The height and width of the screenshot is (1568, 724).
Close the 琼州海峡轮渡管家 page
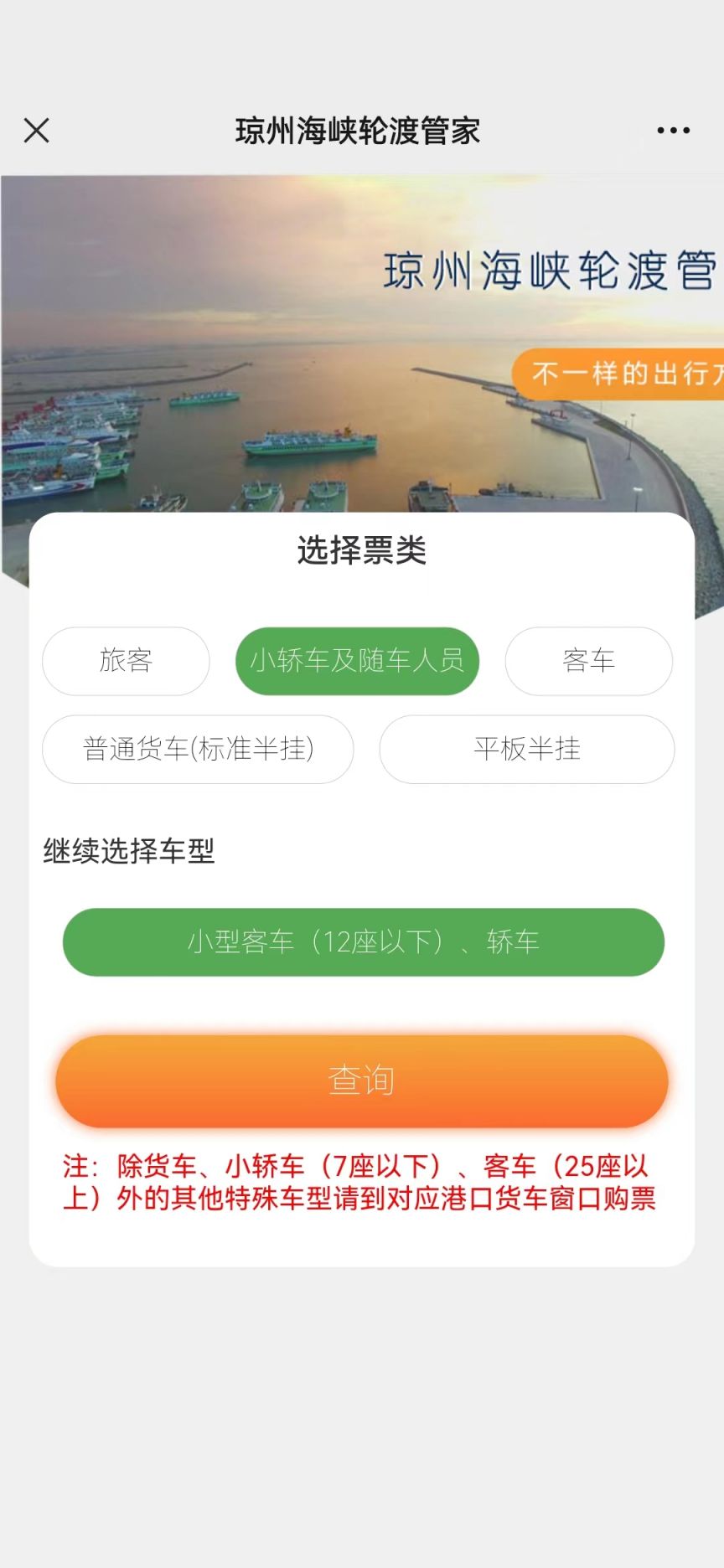37,131
